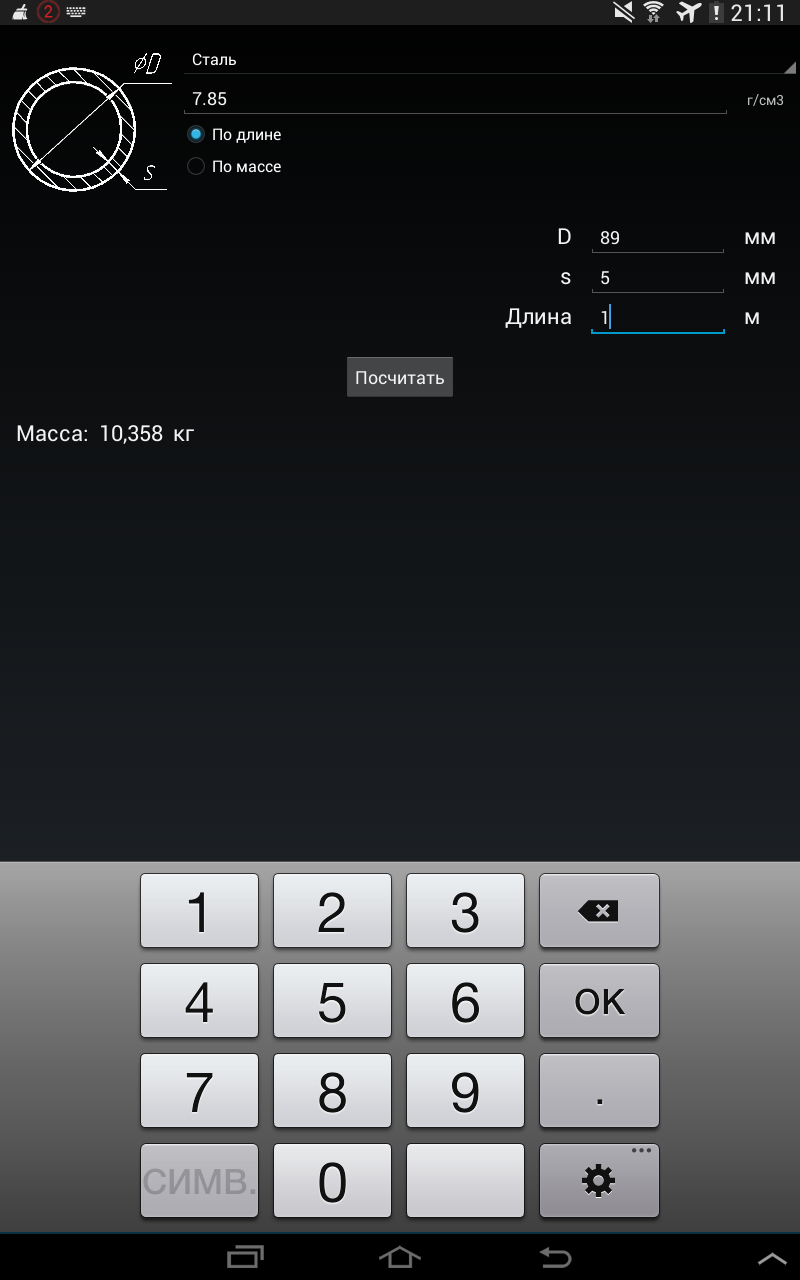
Task: Go back using navigation bar arrow
Action: coord(555,1257)
